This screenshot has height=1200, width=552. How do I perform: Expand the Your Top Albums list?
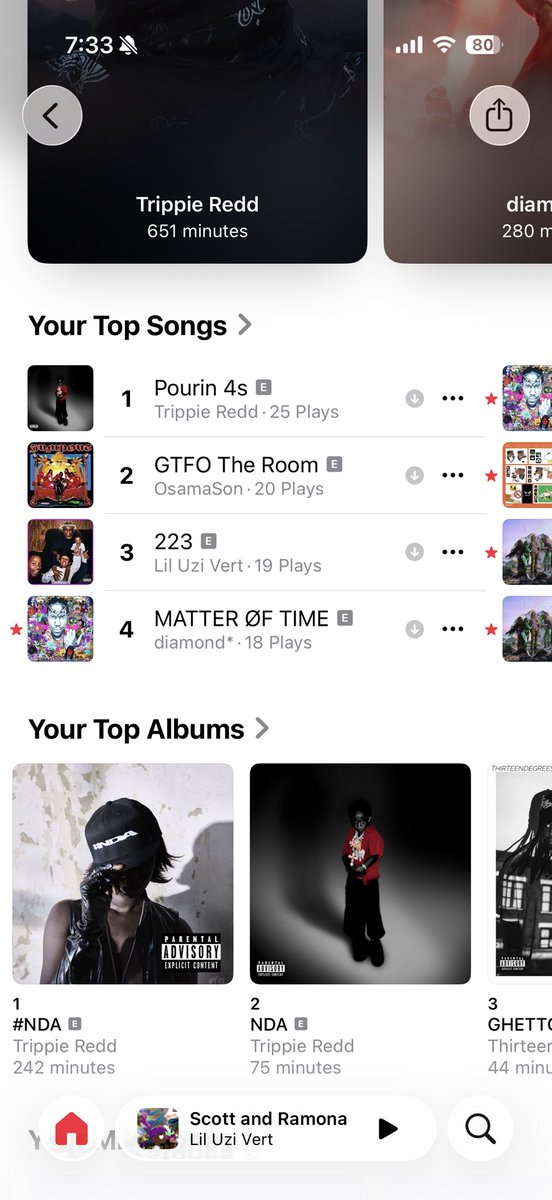pos(149,728)
